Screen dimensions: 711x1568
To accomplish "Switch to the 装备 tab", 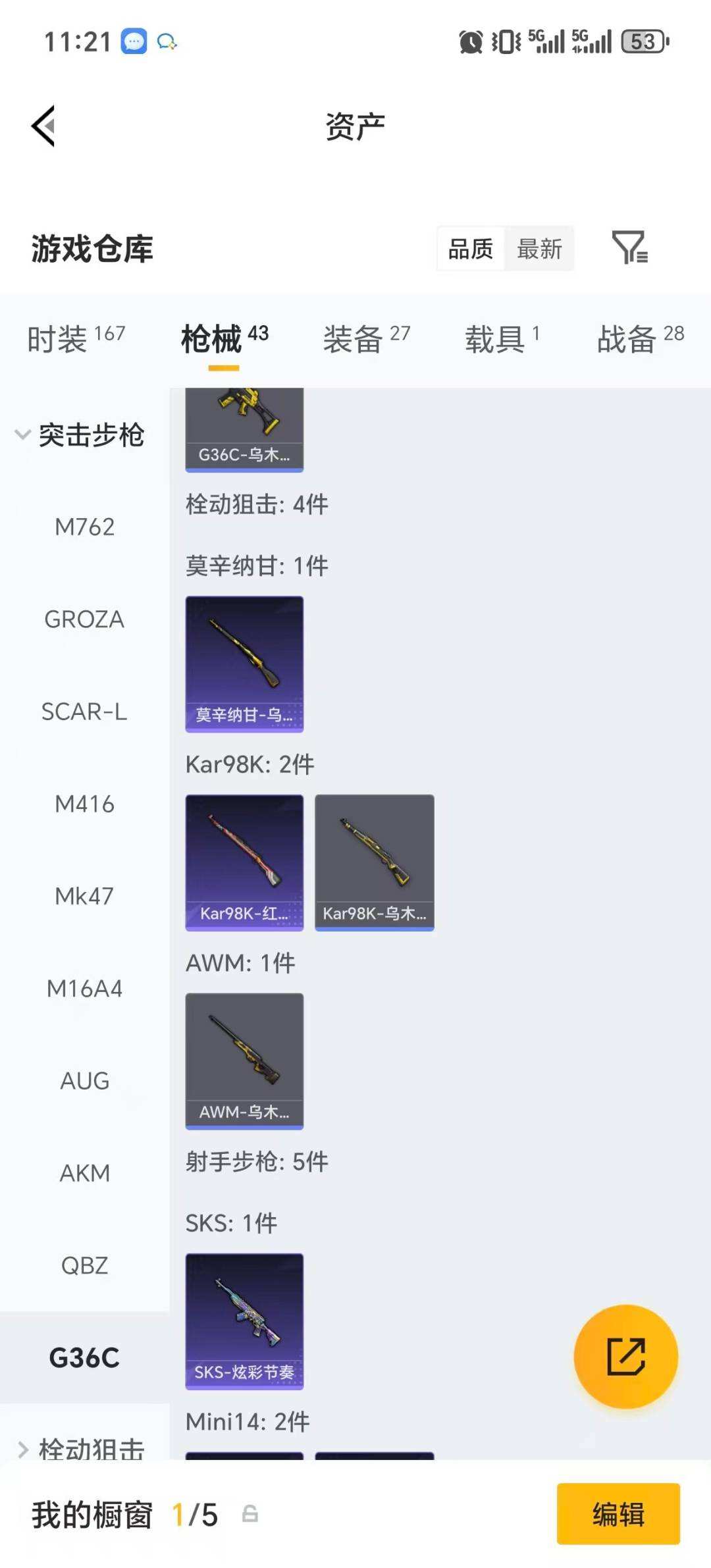I will tap(366, 338).
